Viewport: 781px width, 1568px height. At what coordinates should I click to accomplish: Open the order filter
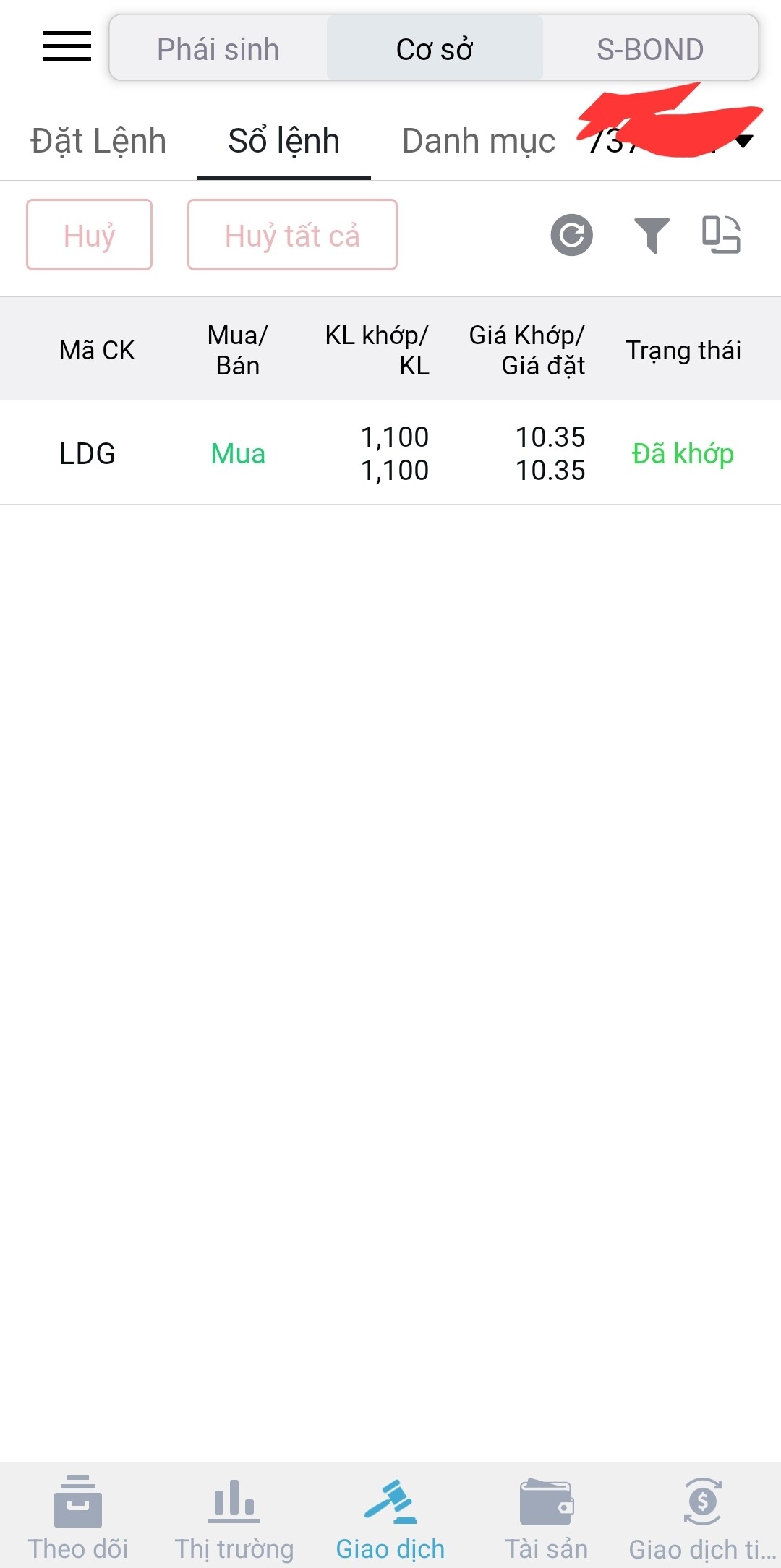tap(652, 235)
